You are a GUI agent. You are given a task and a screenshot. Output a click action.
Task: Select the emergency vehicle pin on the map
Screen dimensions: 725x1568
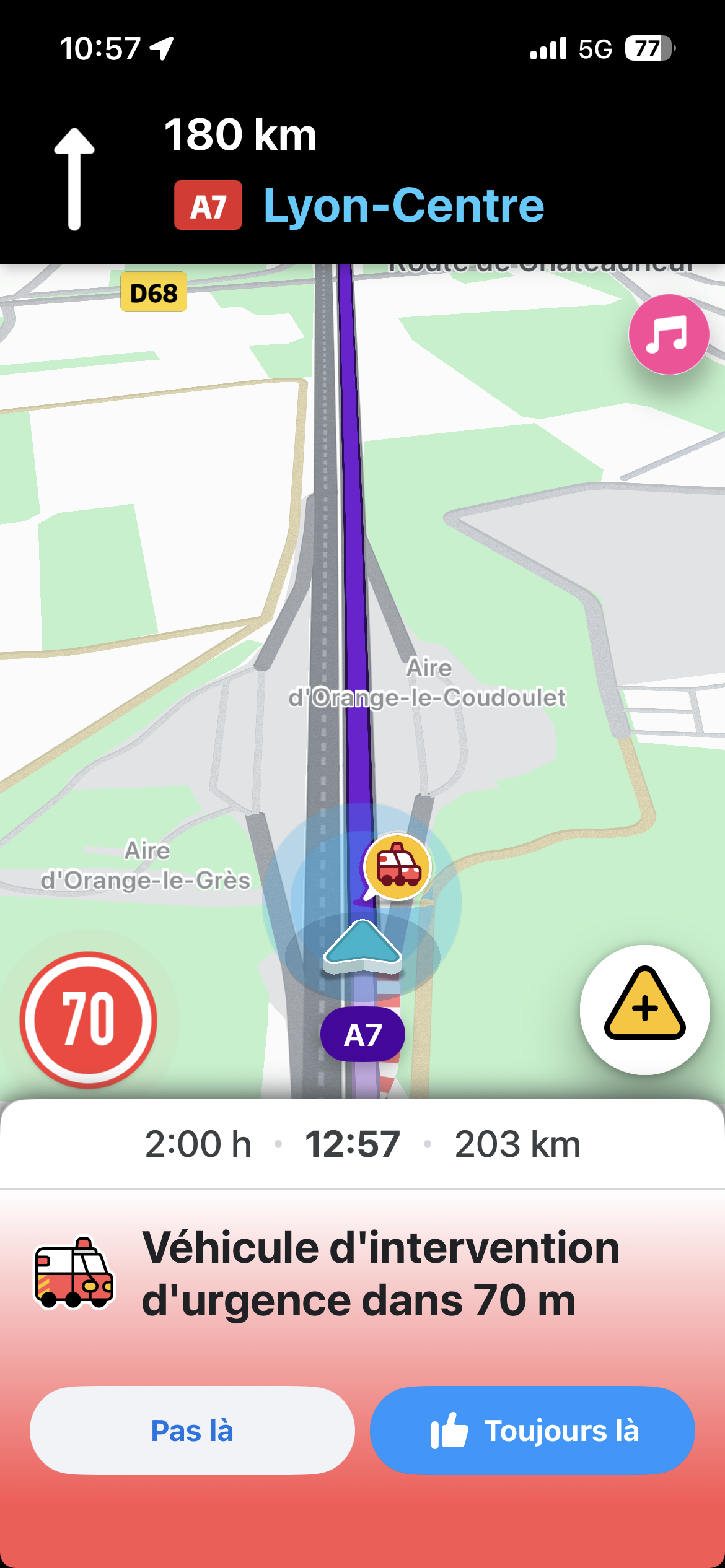coord(397,866)
